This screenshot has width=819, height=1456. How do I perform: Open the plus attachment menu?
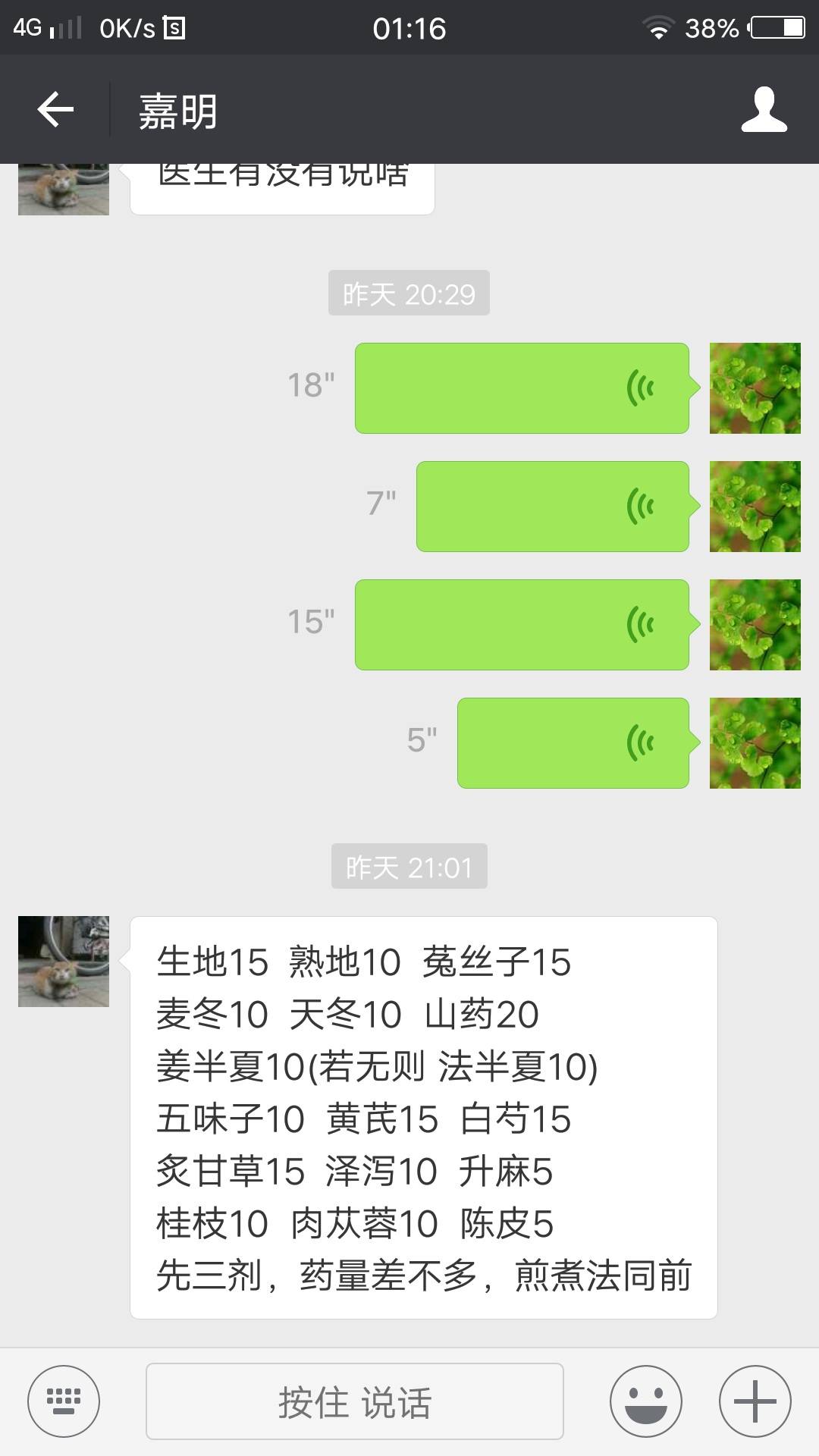[755, 1401]
